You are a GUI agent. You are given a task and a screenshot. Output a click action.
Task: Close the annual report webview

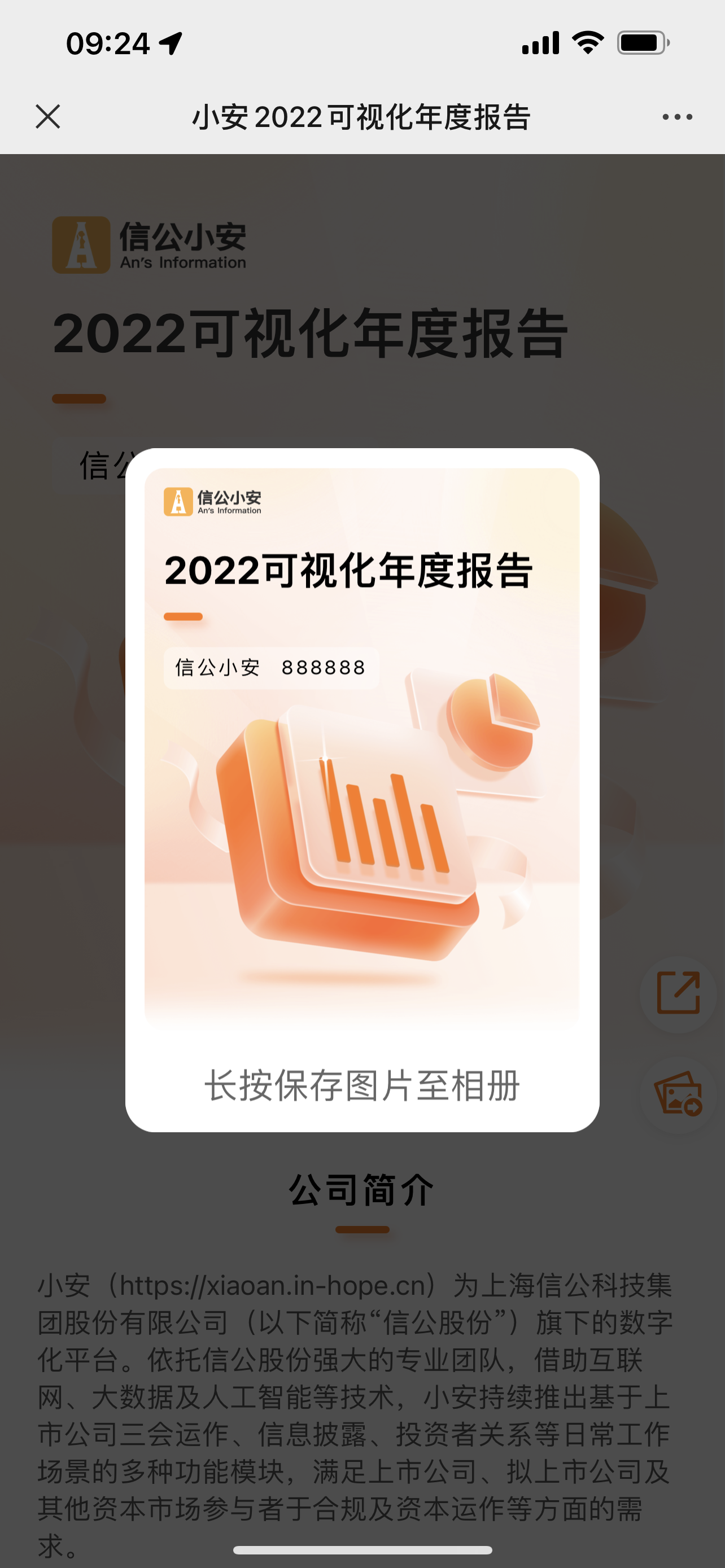tap(47, 116)
